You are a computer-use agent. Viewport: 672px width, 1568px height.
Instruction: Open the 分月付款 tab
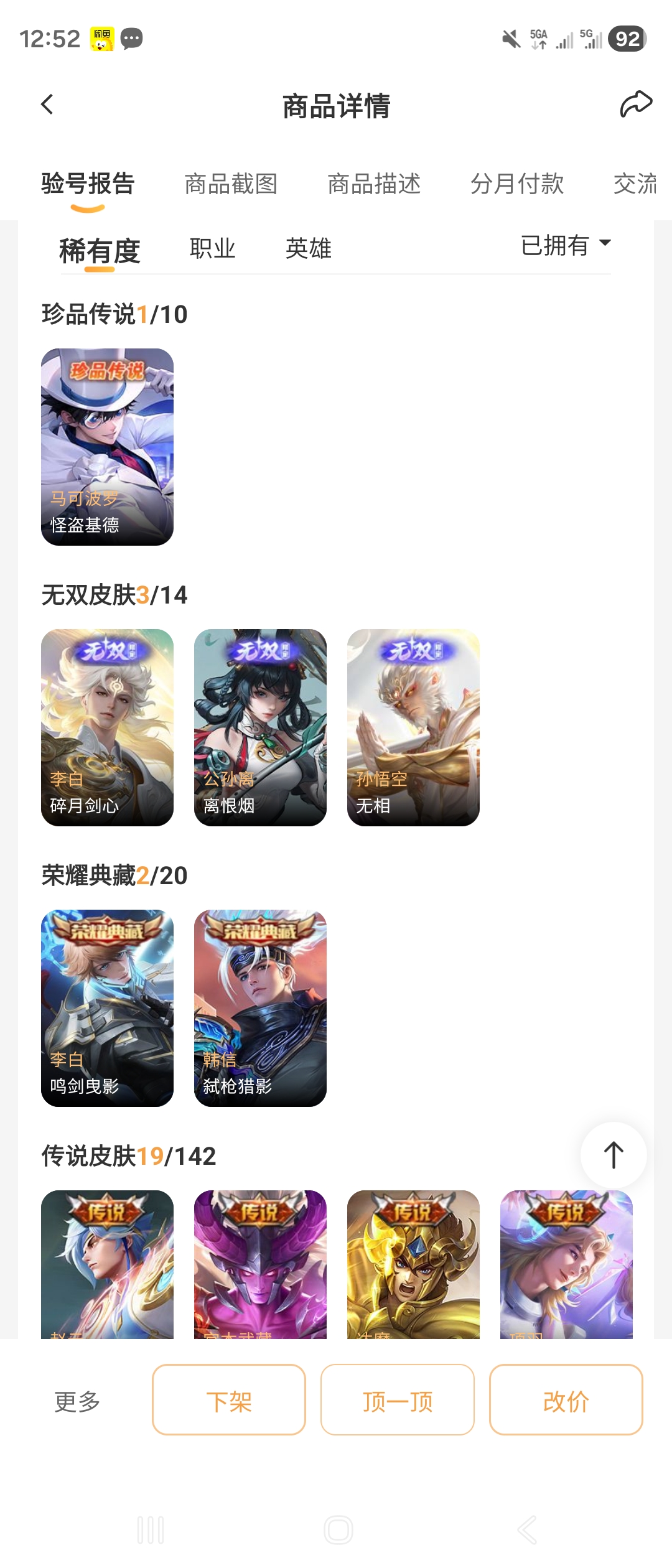517,184
